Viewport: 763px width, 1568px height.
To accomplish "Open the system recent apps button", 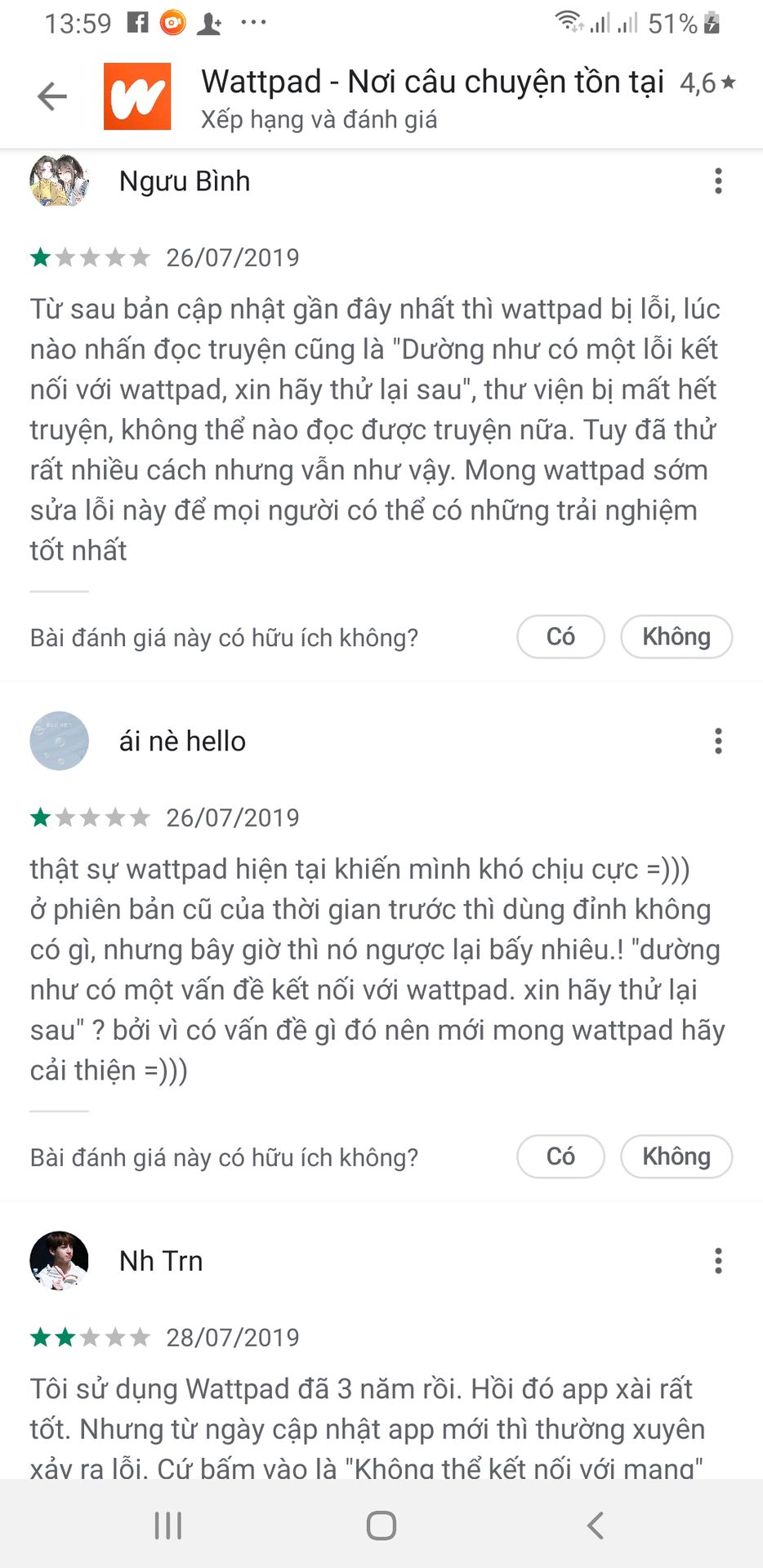I will coord(168,1525).
